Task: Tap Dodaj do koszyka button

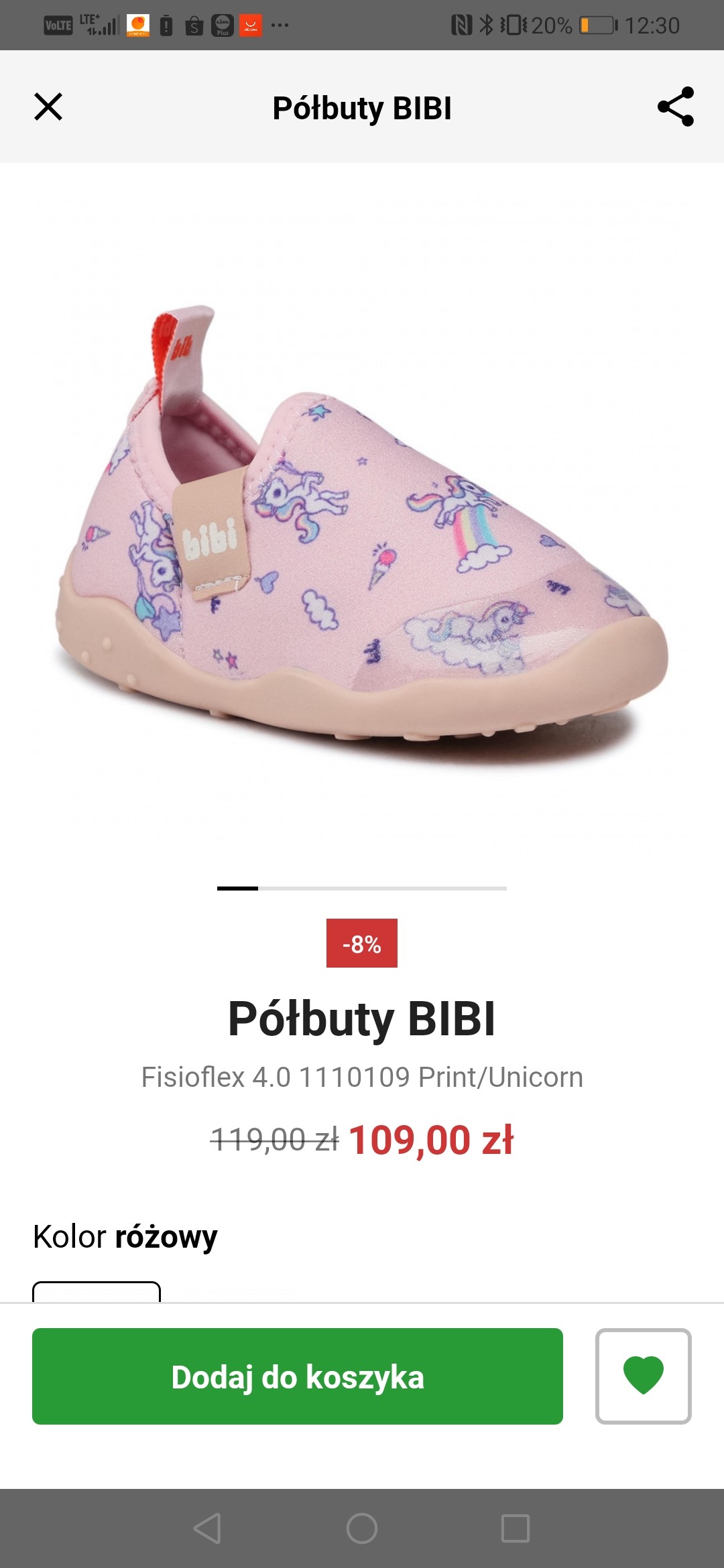Action: [x=297, y=1376]
